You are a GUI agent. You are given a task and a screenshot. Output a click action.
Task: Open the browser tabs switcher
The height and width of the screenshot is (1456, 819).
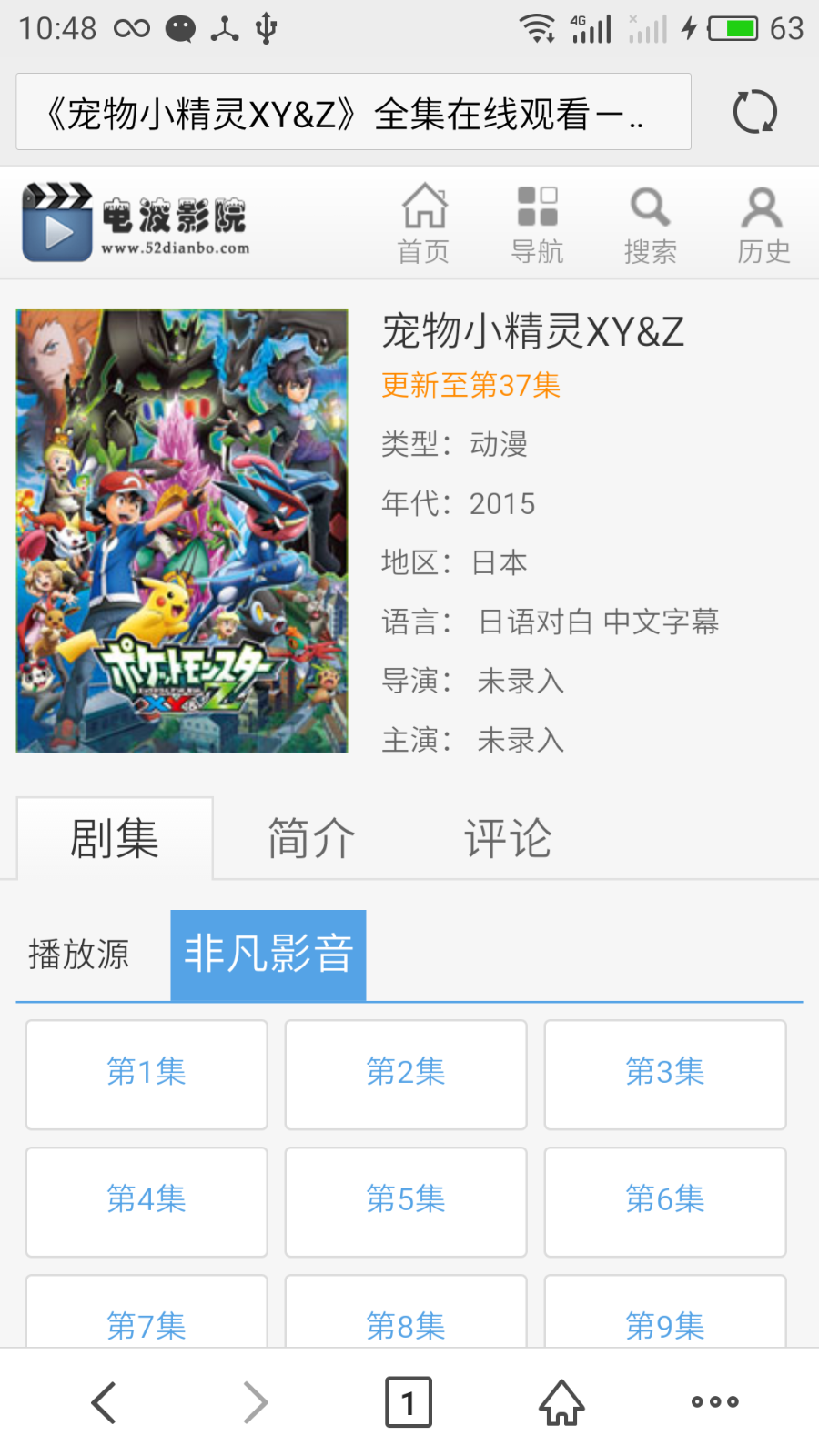tap(409, 1402)
